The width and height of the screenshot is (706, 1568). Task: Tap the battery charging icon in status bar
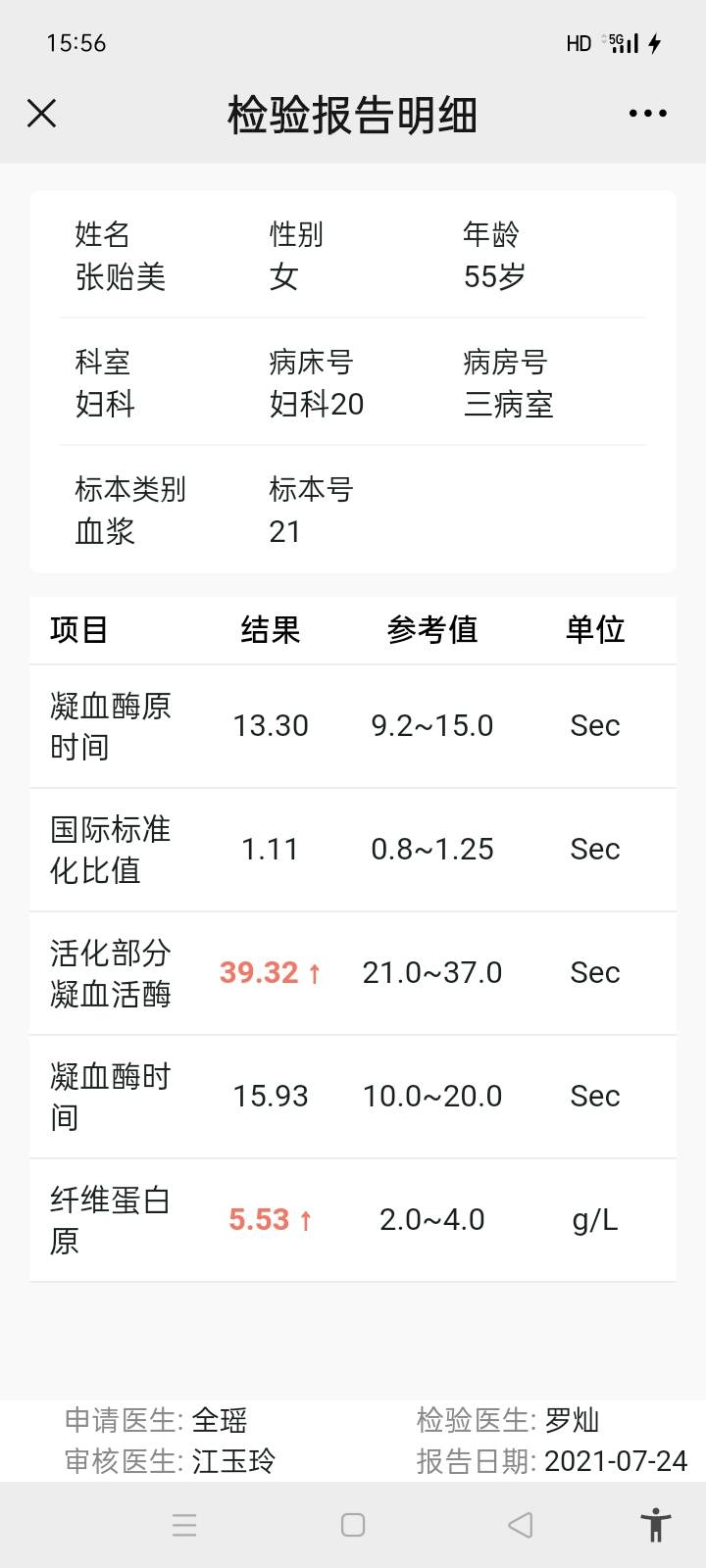[x=653, y=43]
